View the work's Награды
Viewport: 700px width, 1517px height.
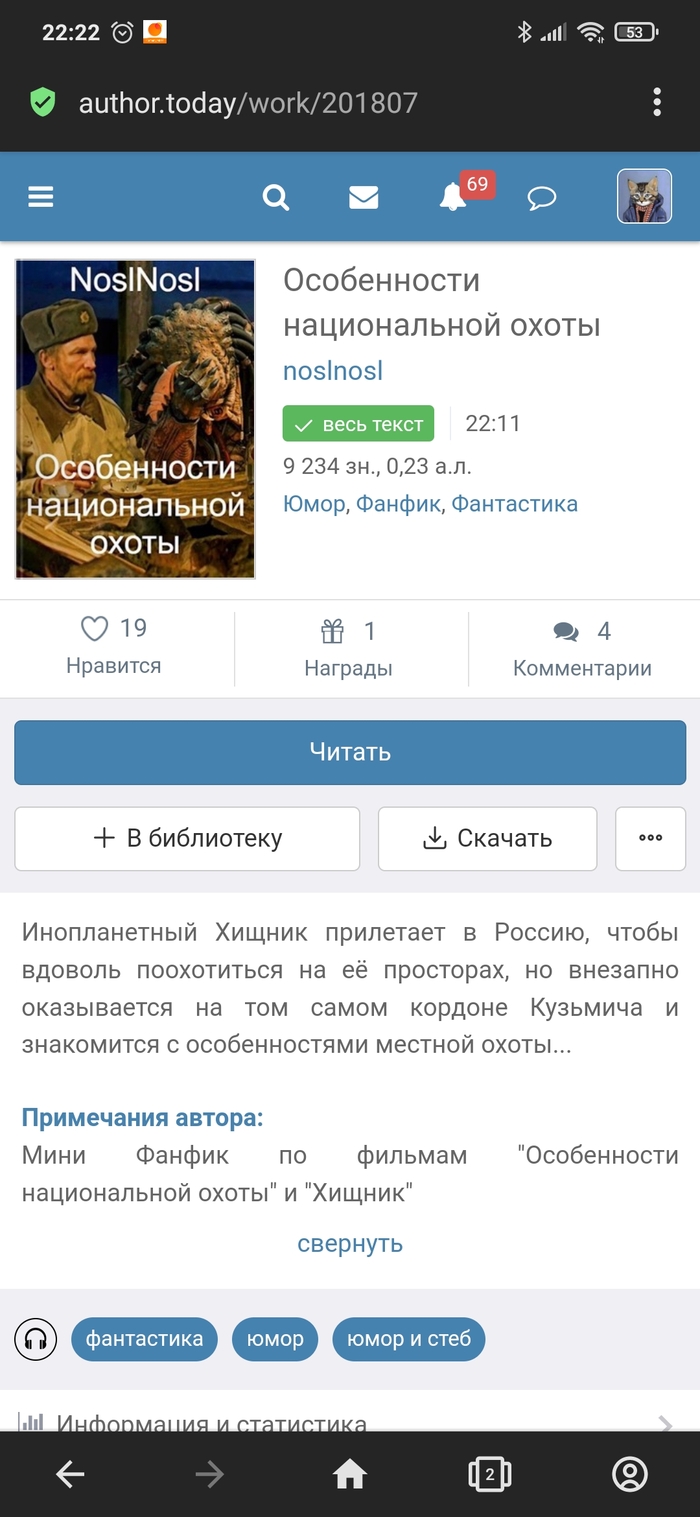coord(348,648)
